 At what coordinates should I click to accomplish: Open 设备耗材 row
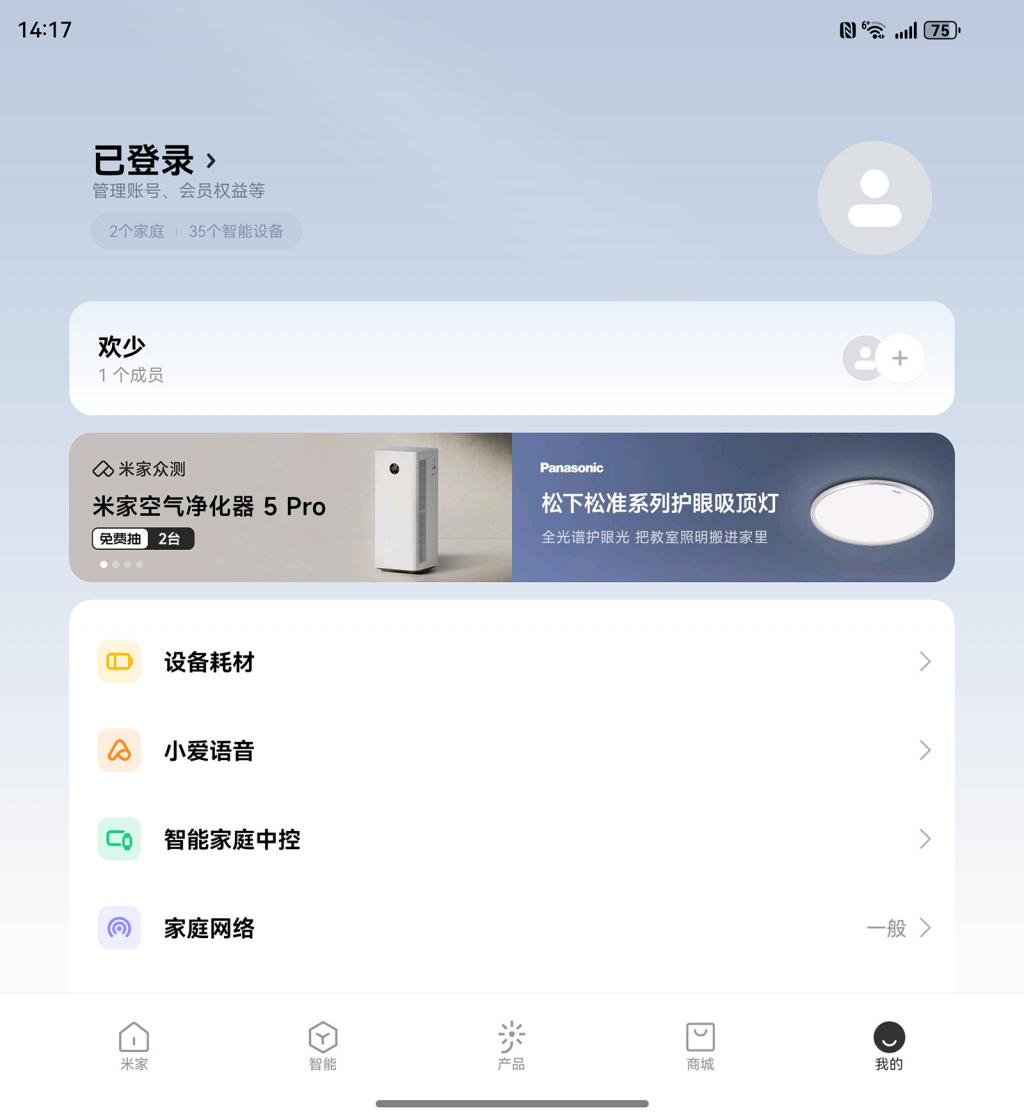point(512,662)
